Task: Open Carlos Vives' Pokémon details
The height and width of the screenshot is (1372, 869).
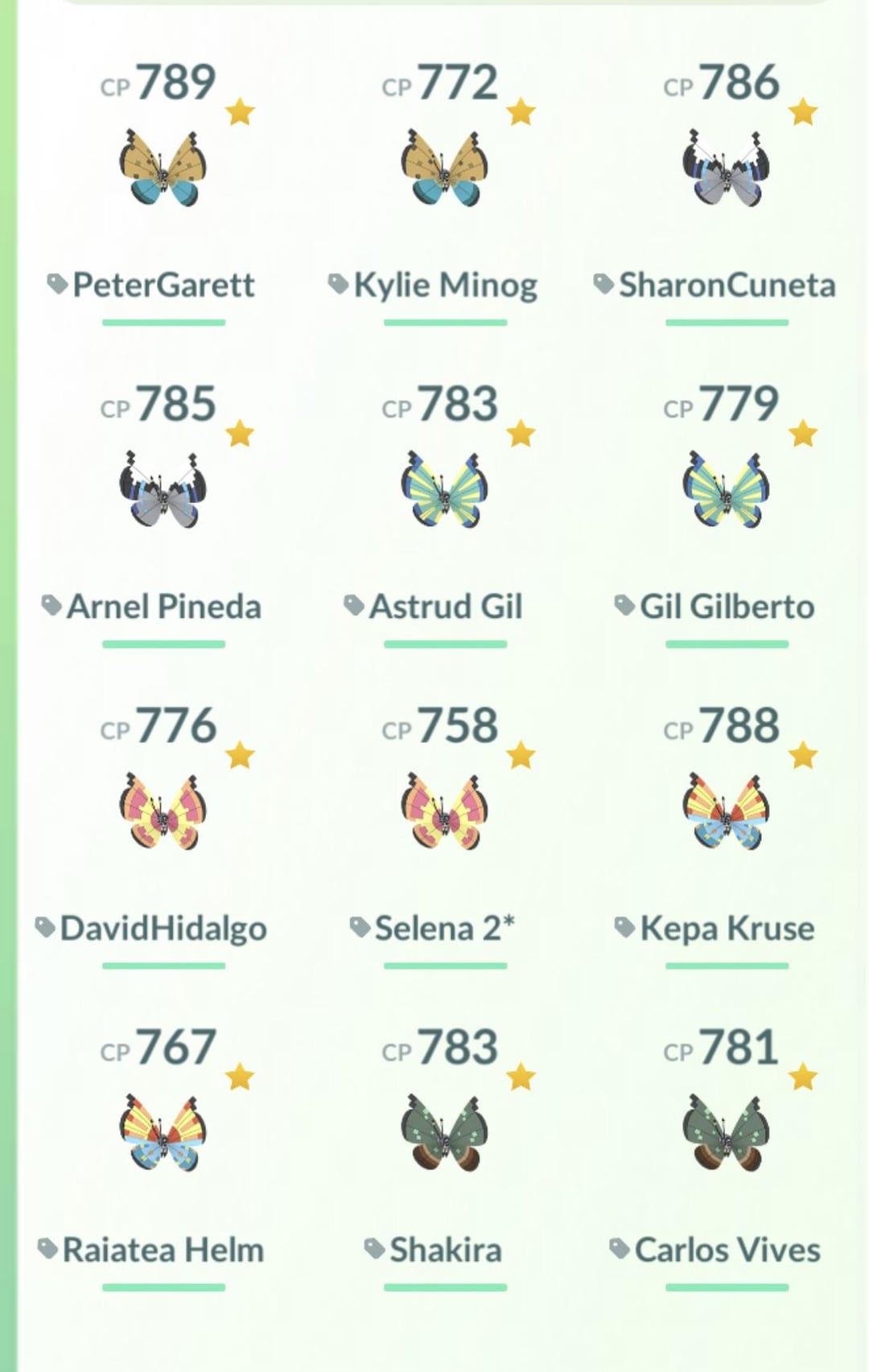Action: click(726, 1133)
